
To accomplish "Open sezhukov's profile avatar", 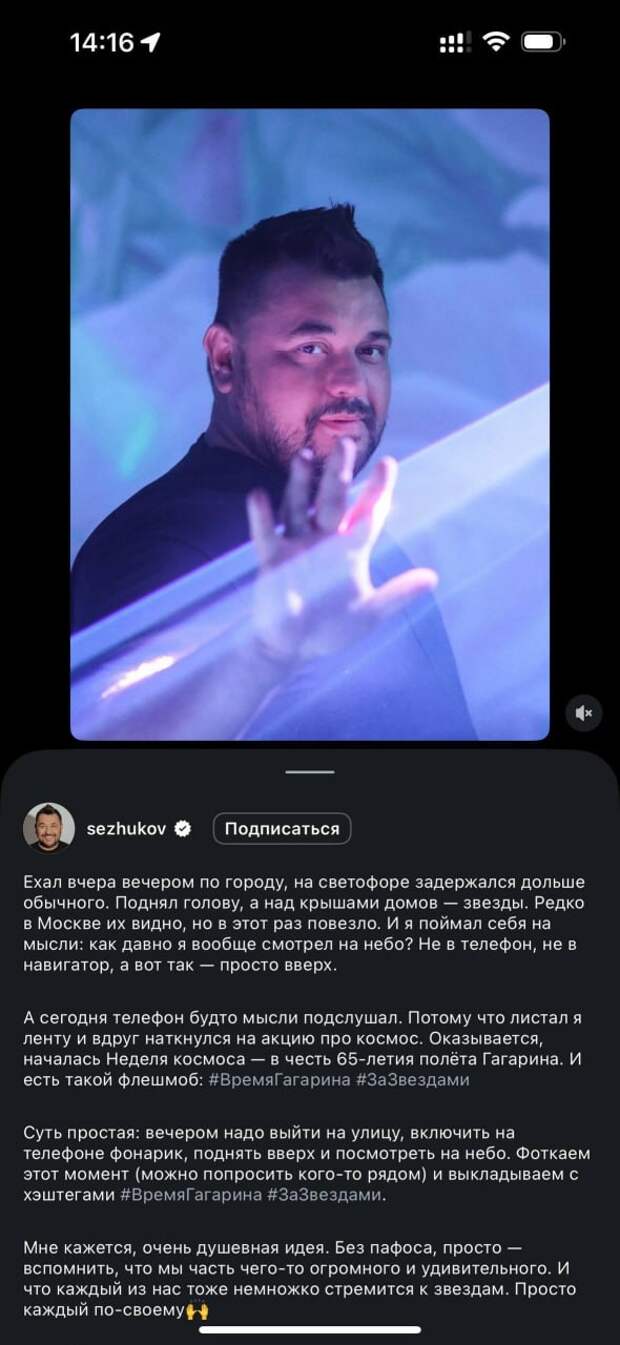I will pos(49,828).
